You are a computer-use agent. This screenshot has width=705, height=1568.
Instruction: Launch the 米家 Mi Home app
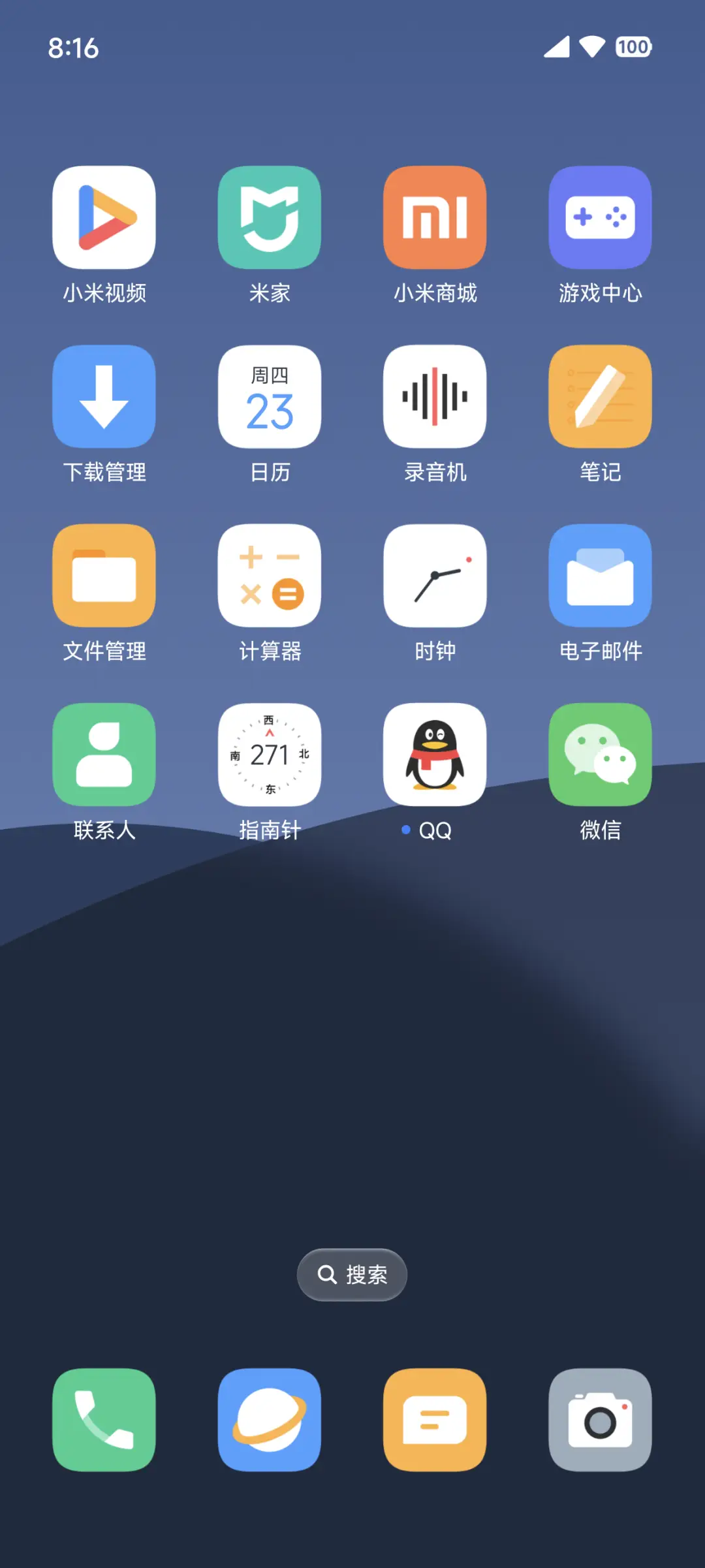point(270,217)
